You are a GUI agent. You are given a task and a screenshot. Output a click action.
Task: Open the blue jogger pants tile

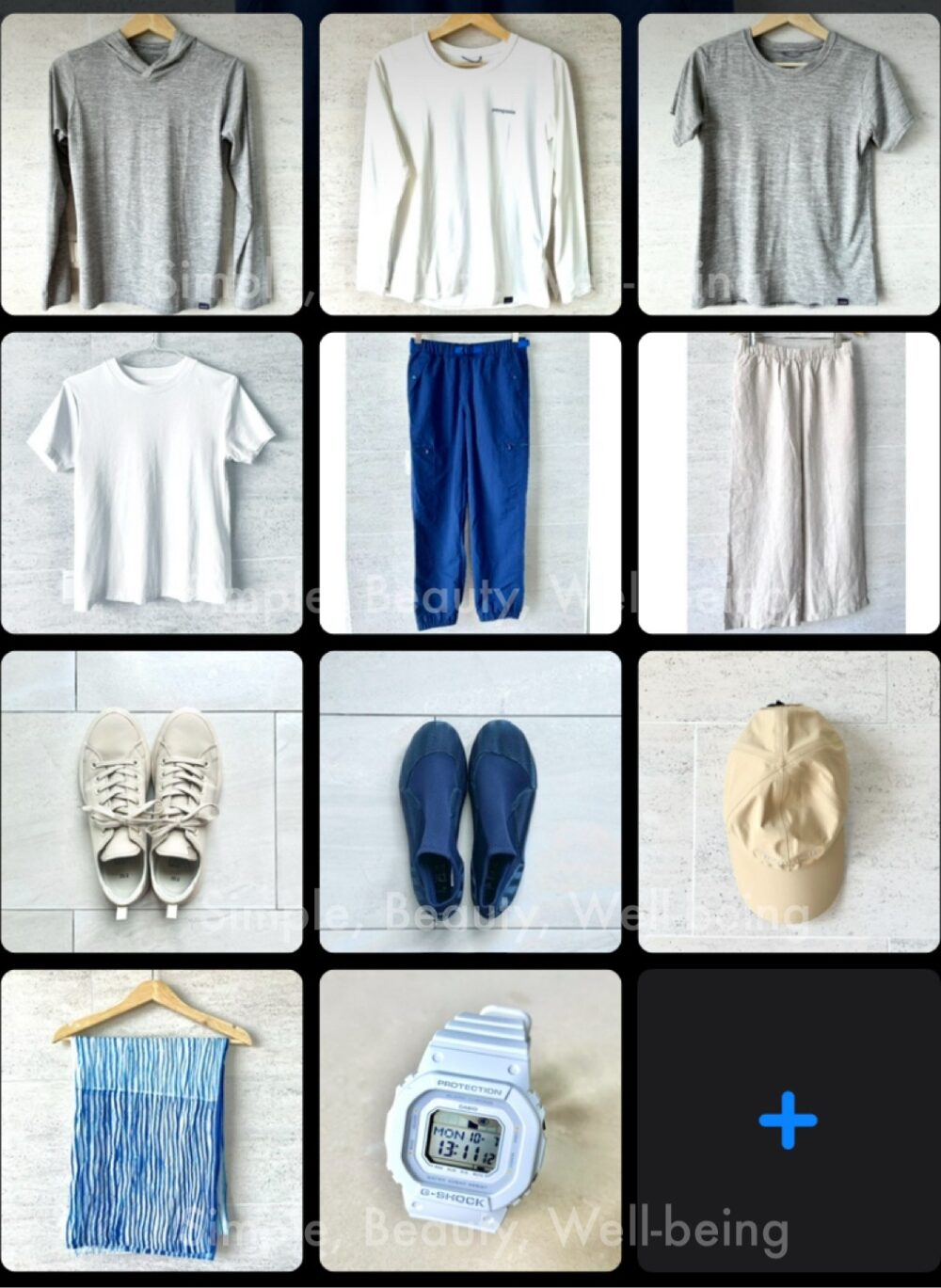470,483
